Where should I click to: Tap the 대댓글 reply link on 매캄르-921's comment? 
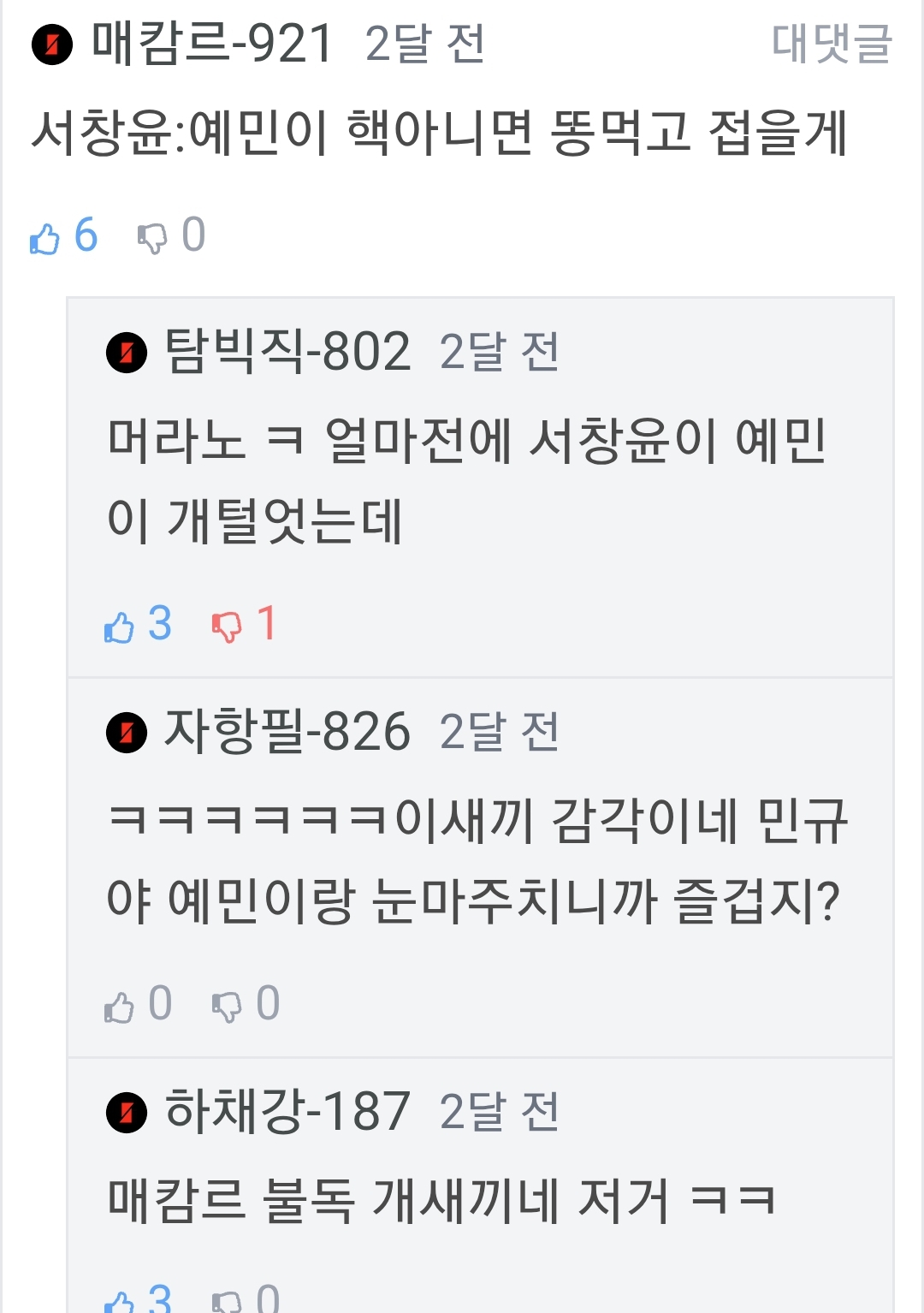[x=831, y=44]
